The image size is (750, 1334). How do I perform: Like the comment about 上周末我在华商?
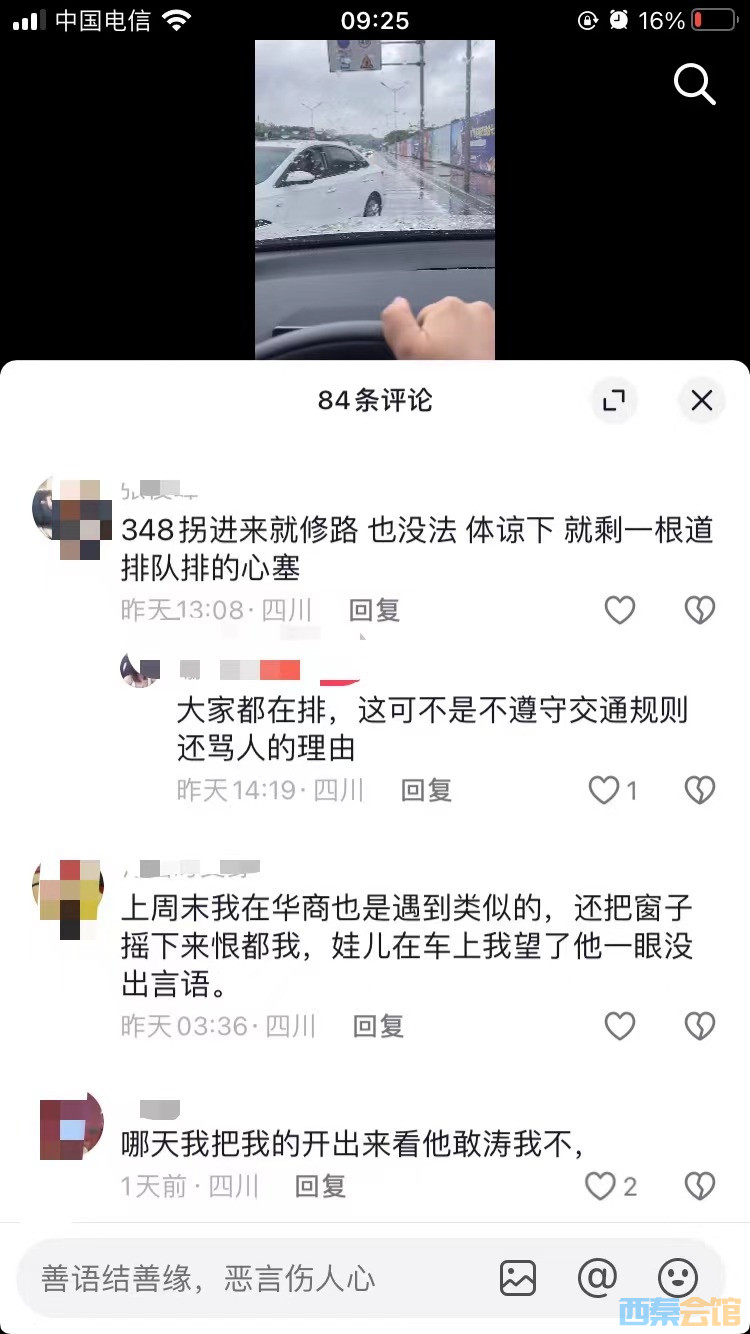click(620, 1026)
